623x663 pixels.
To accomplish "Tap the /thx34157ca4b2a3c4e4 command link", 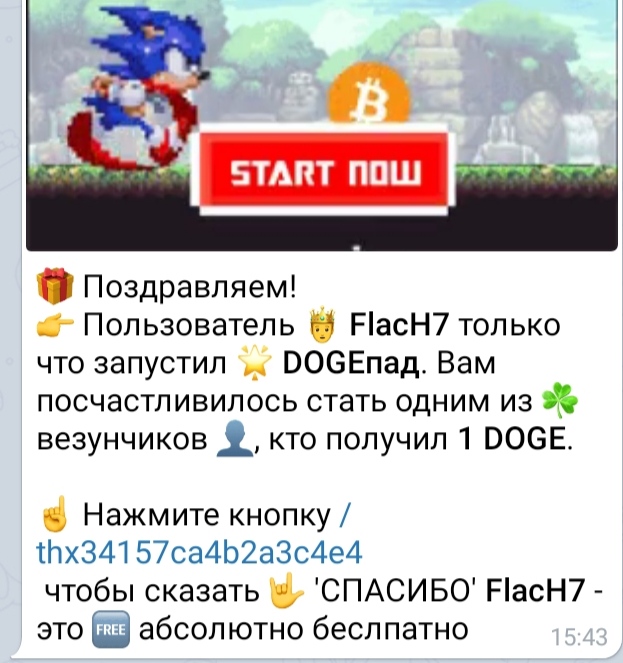I will [x=198, y=551].
